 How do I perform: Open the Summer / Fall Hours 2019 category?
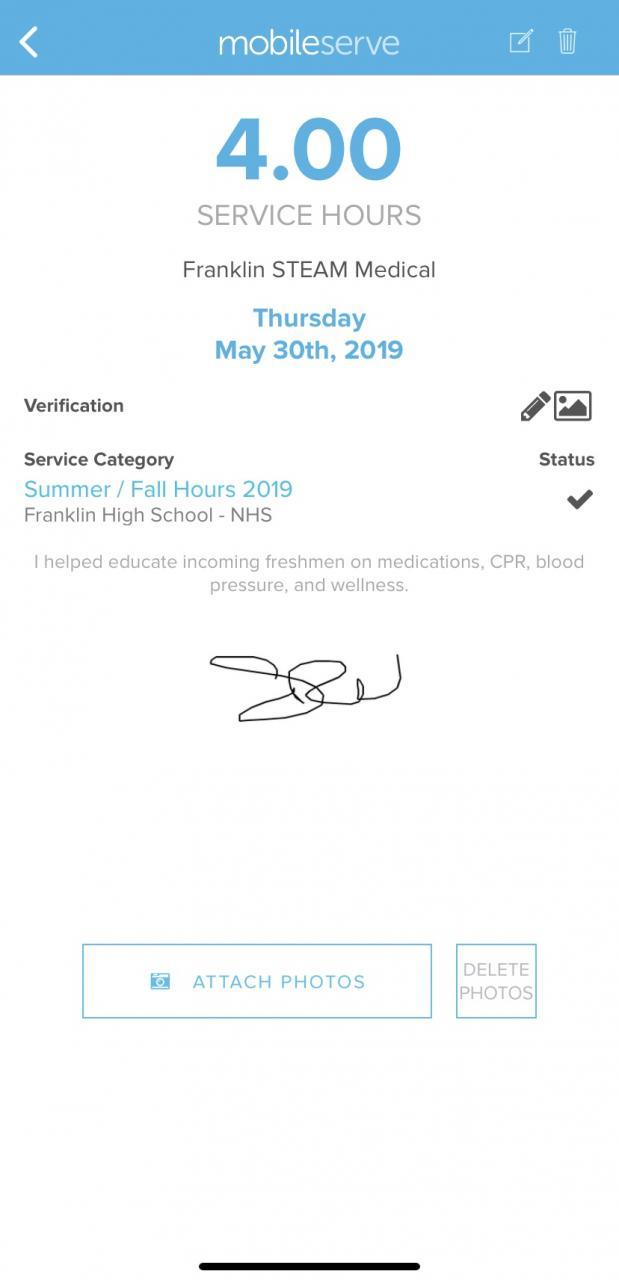coord(158,489)
